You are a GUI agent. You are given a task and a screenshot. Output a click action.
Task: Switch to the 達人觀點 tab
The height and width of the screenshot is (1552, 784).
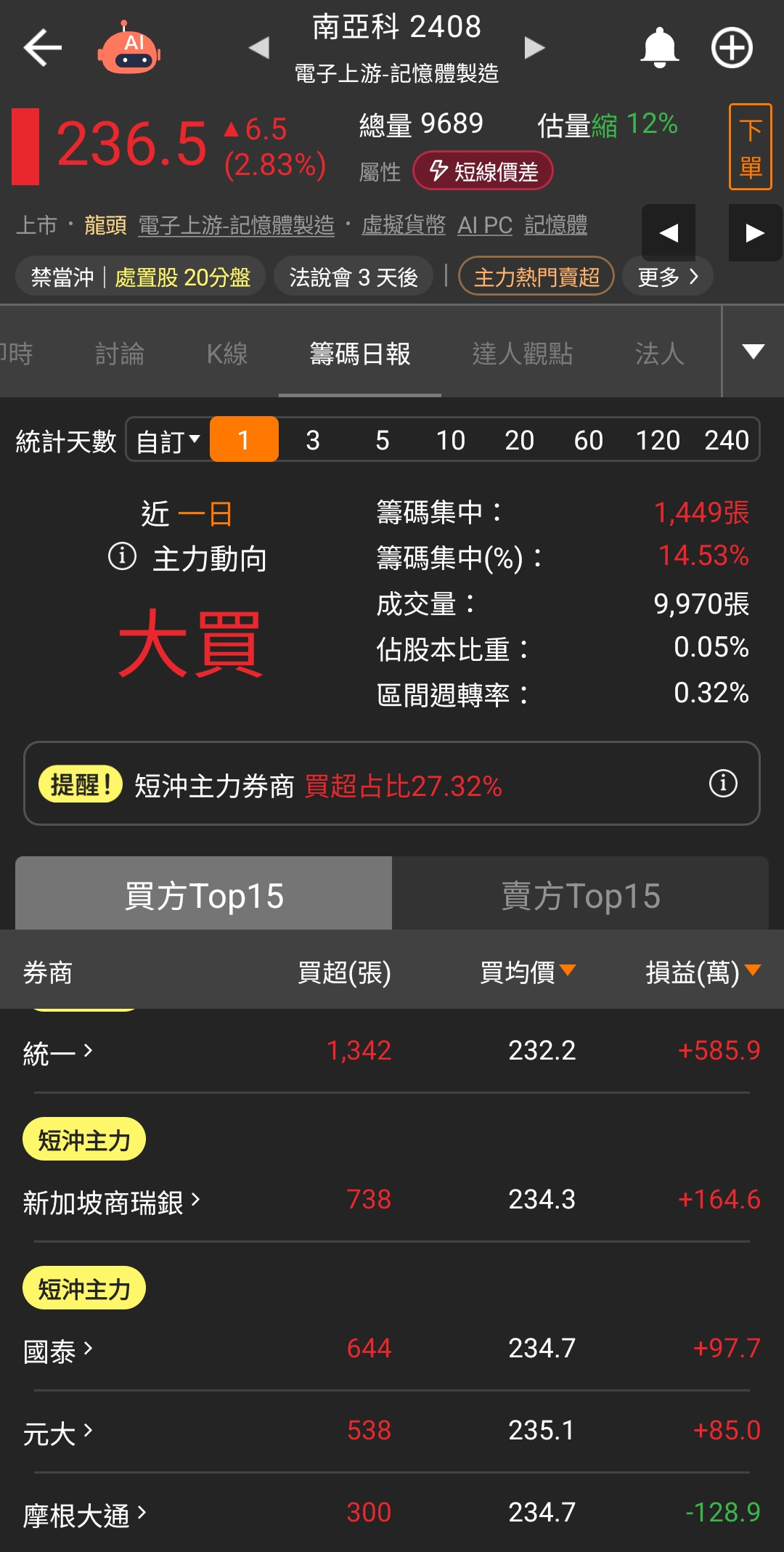click(x=522, y=354)
